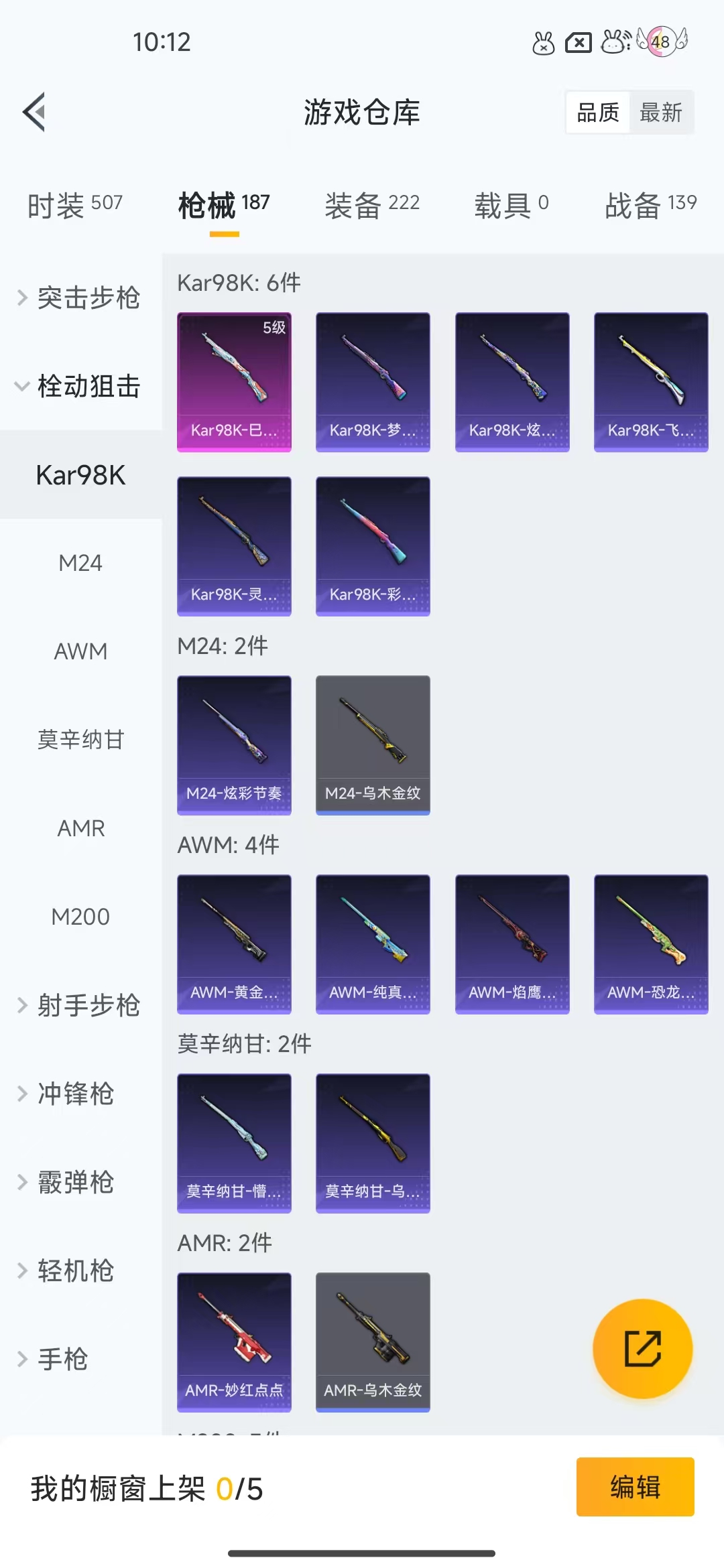The image size is (724, 1568).
Task: Collapse the 栓动狙击 category
Action: [x=80, y=386]
